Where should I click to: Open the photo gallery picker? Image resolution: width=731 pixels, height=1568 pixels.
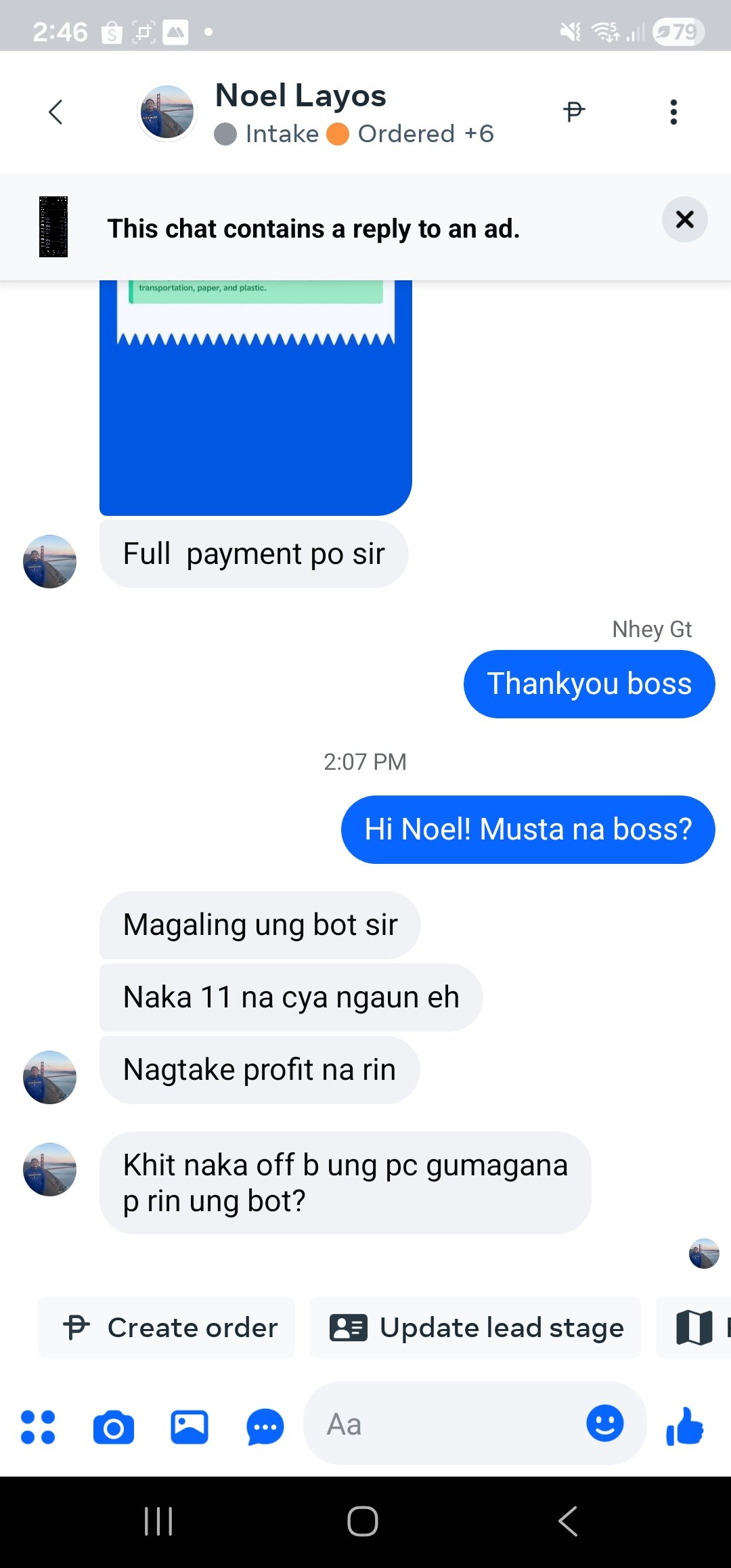pyautogui.click(x=189, y=1424)
